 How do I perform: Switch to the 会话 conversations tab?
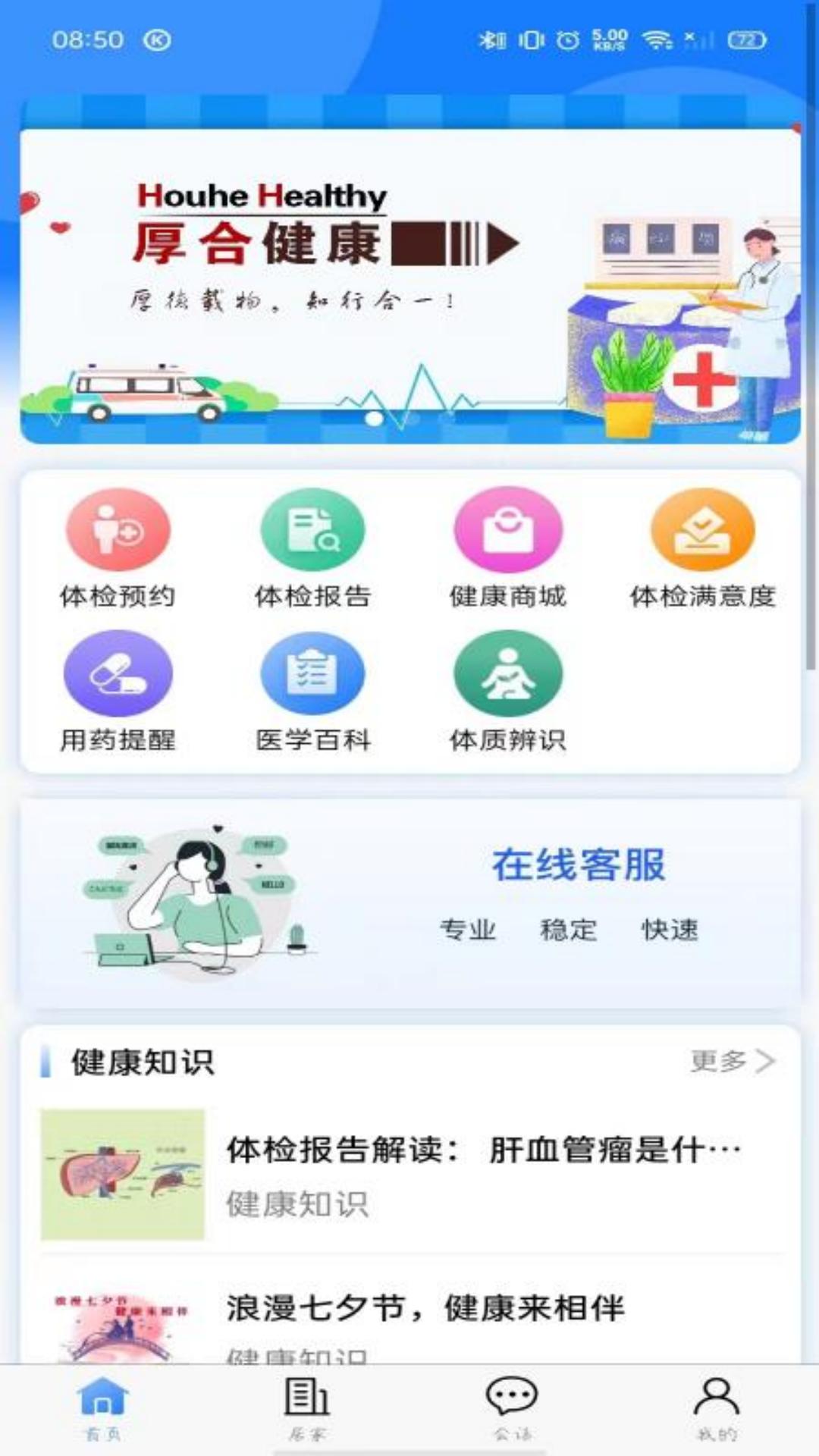(512, 1409)
